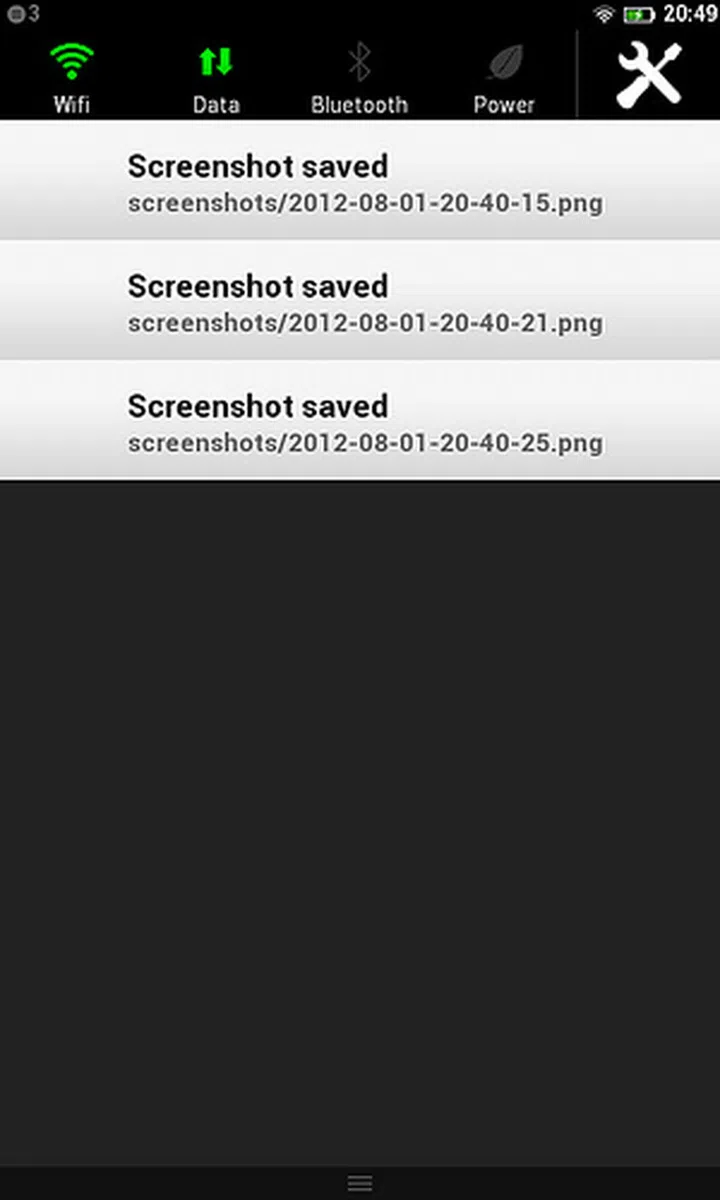Tap the notification shade handle bar
Screen dimensions: 720x1200
pos(360,1183)
